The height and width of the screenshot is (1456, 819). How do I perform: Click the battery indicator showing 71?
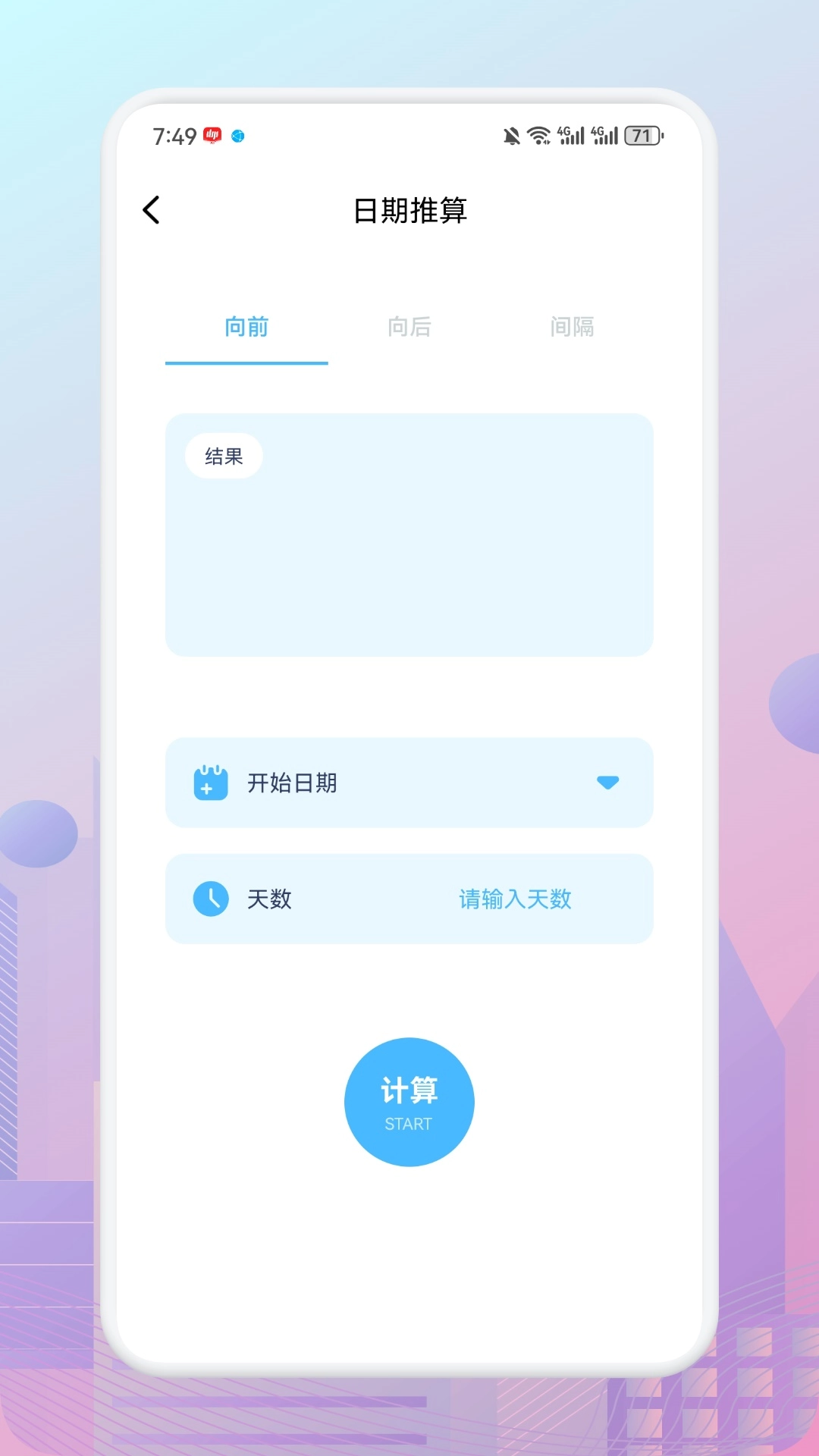[x=641, y=135]
